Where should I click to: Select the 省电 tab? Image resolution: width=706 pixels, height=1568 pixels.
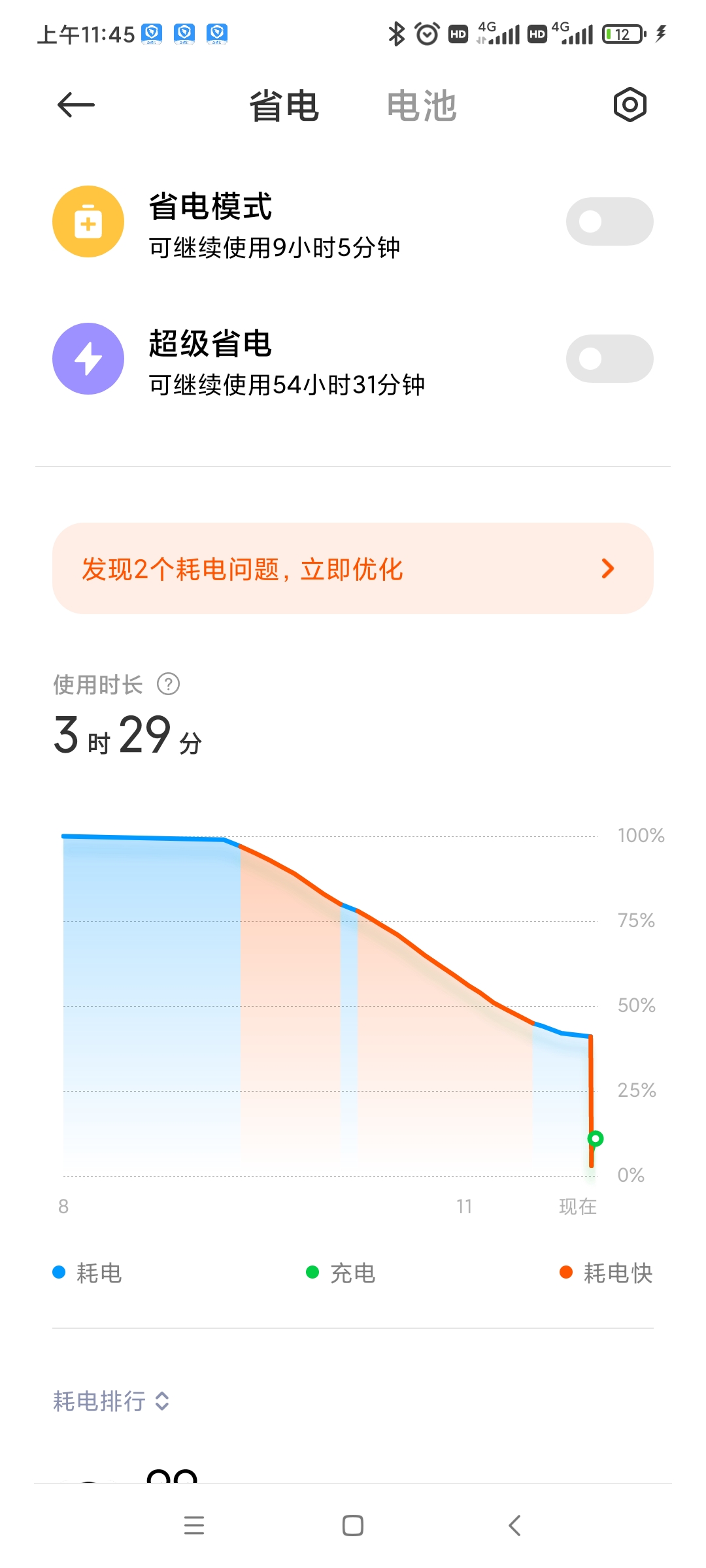[284, 106]
